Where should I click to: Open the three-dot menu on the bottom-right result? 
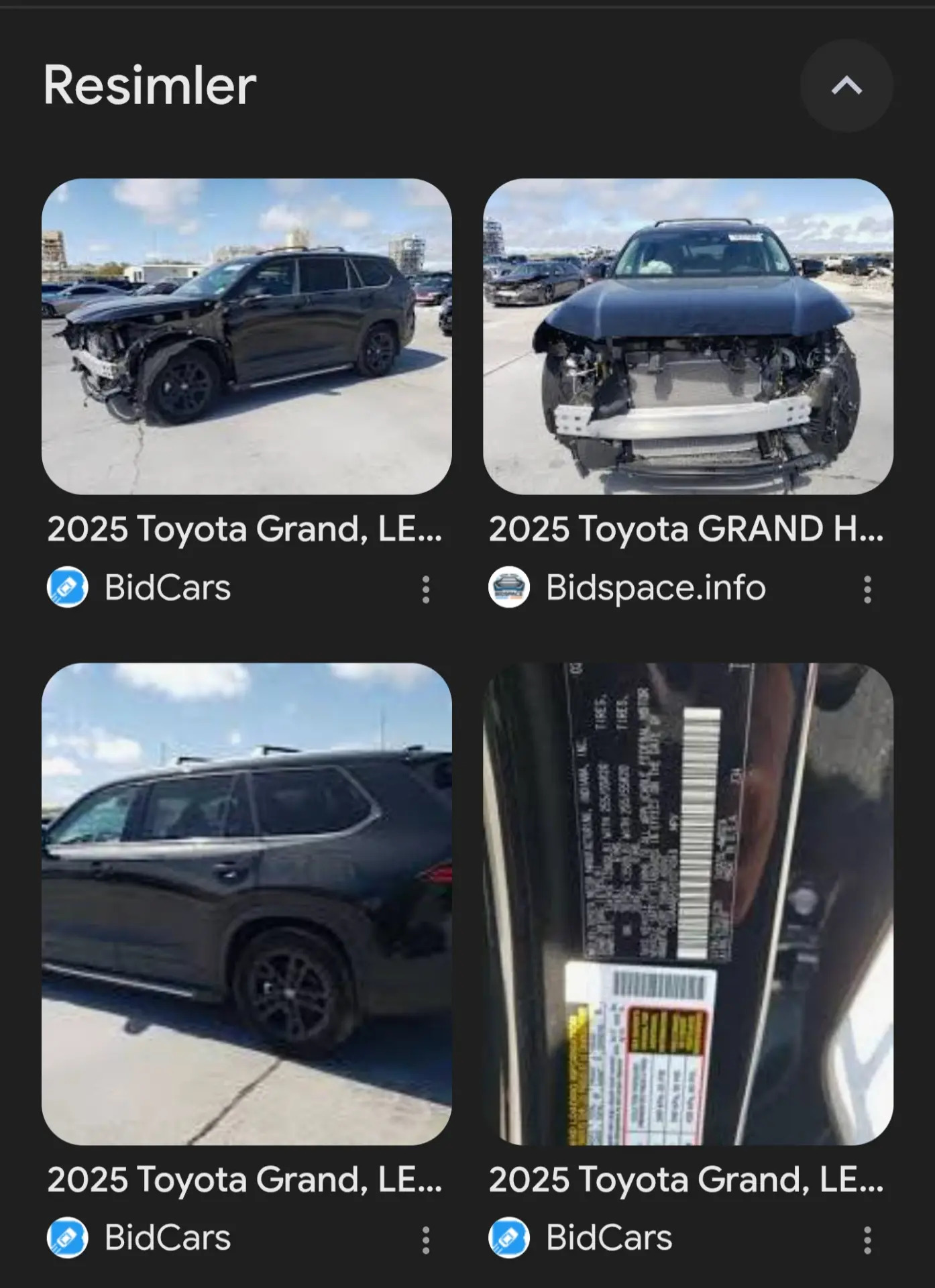click(x=867, y=1240)
